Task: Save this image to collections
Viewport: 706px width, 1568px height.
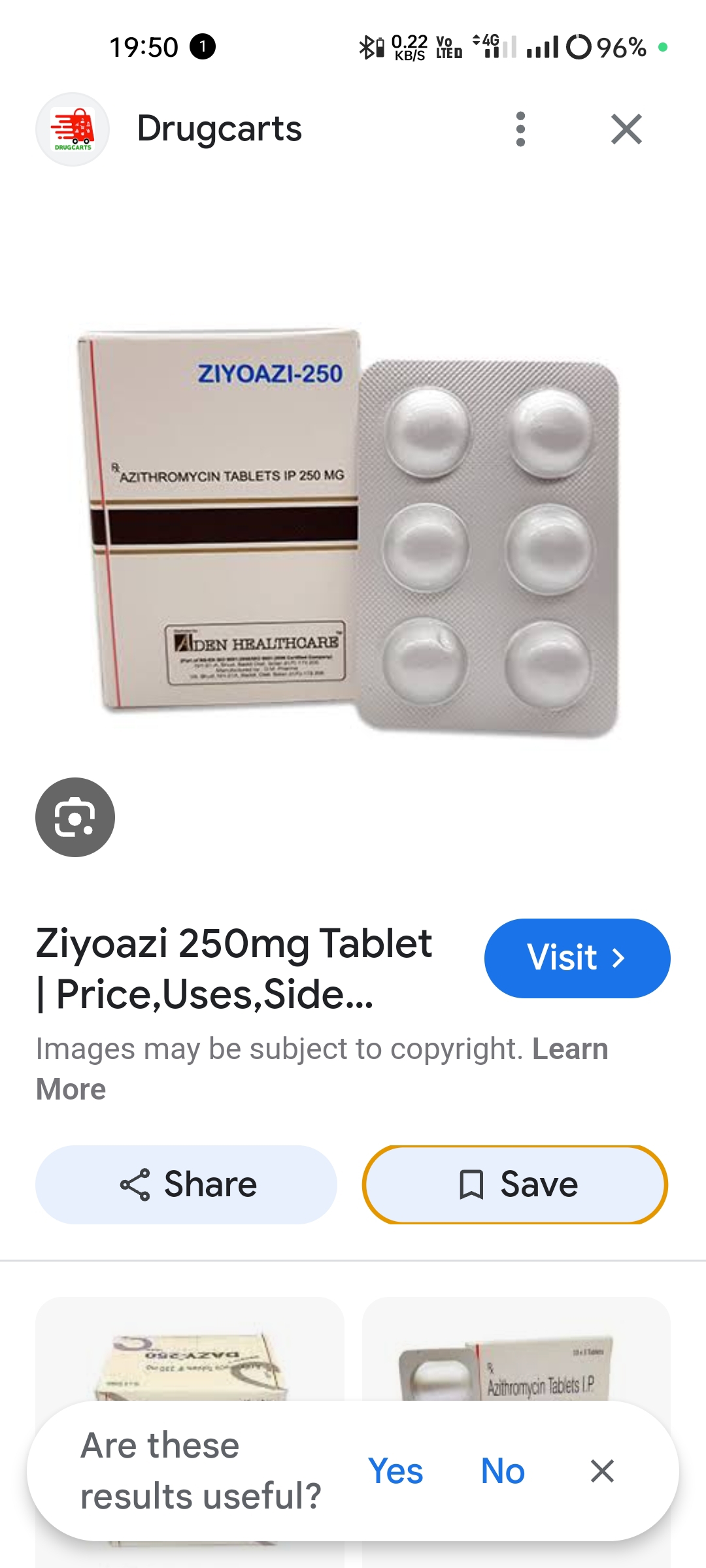Action: coord(515,1184)
